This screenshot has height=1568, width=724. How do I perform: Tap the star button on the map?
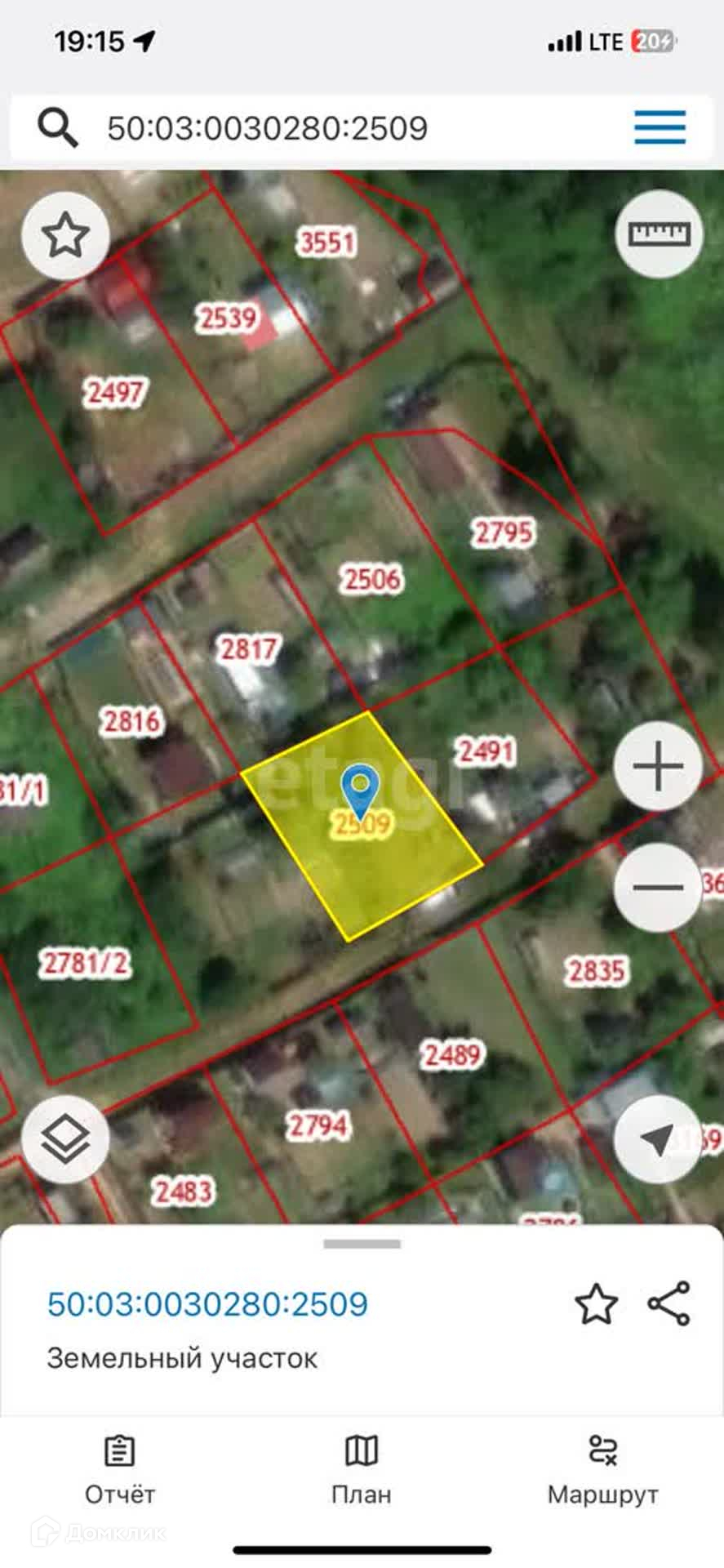click(65, 235)
